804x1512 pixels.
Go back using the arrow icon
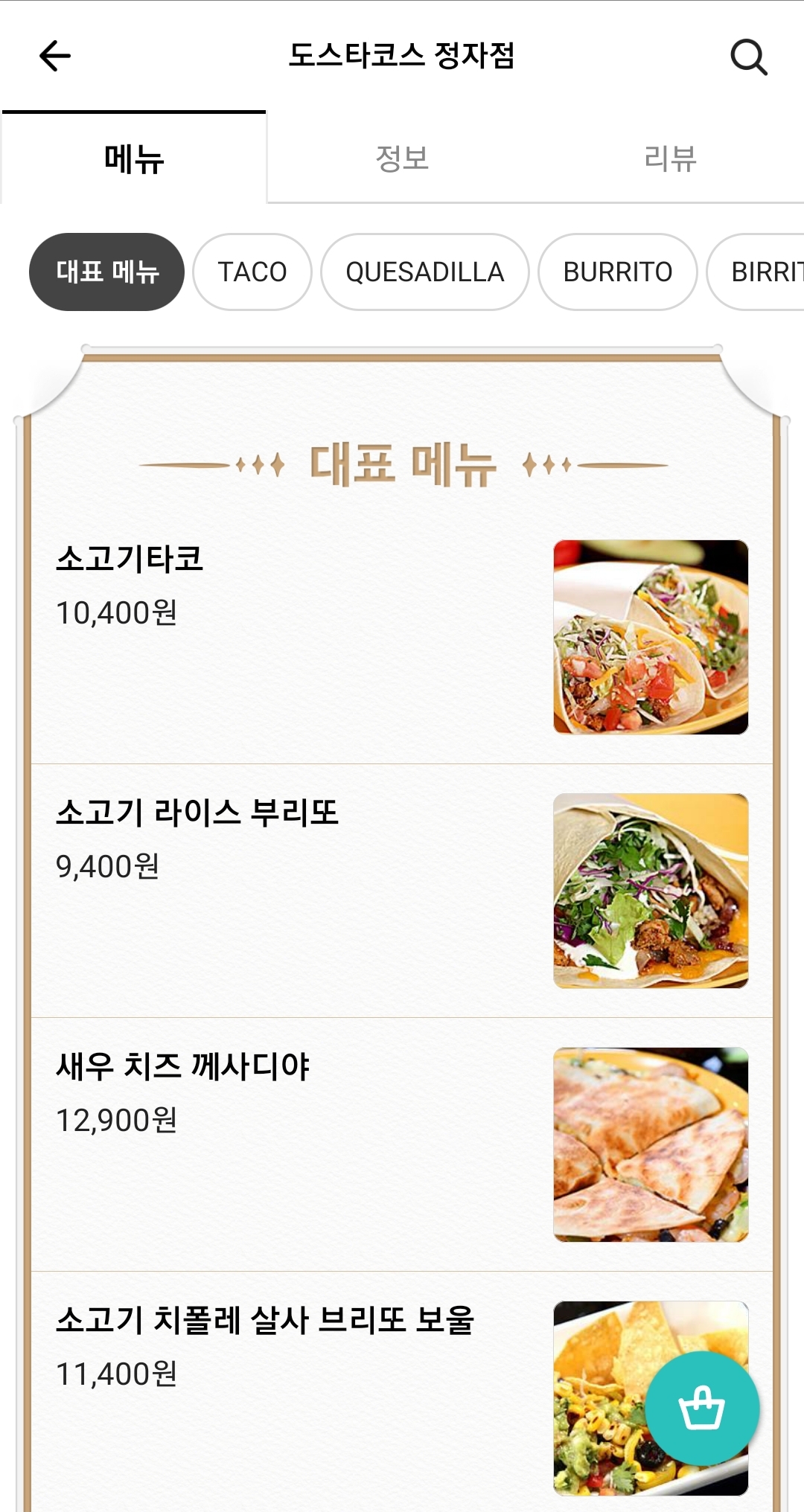click(55, 56)
